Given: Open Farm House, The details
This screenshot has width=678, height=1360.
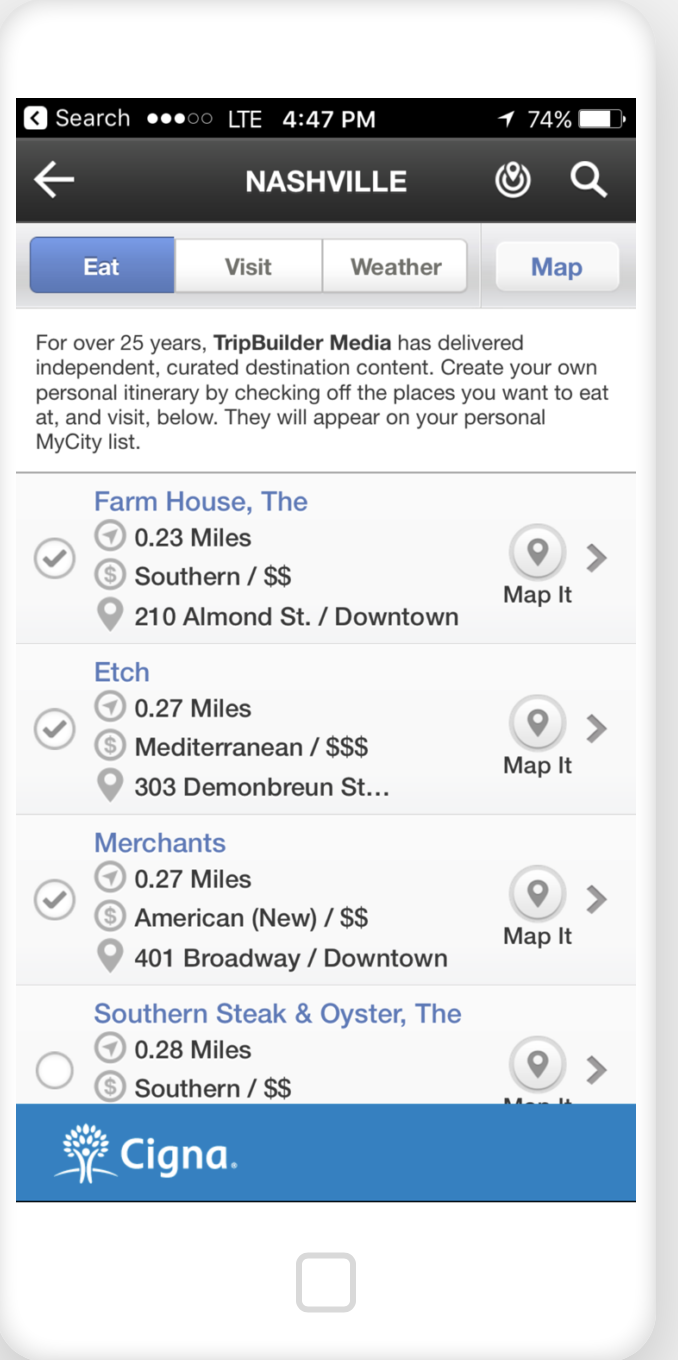Looking at the screenshot, I should (x=200, y=501).
